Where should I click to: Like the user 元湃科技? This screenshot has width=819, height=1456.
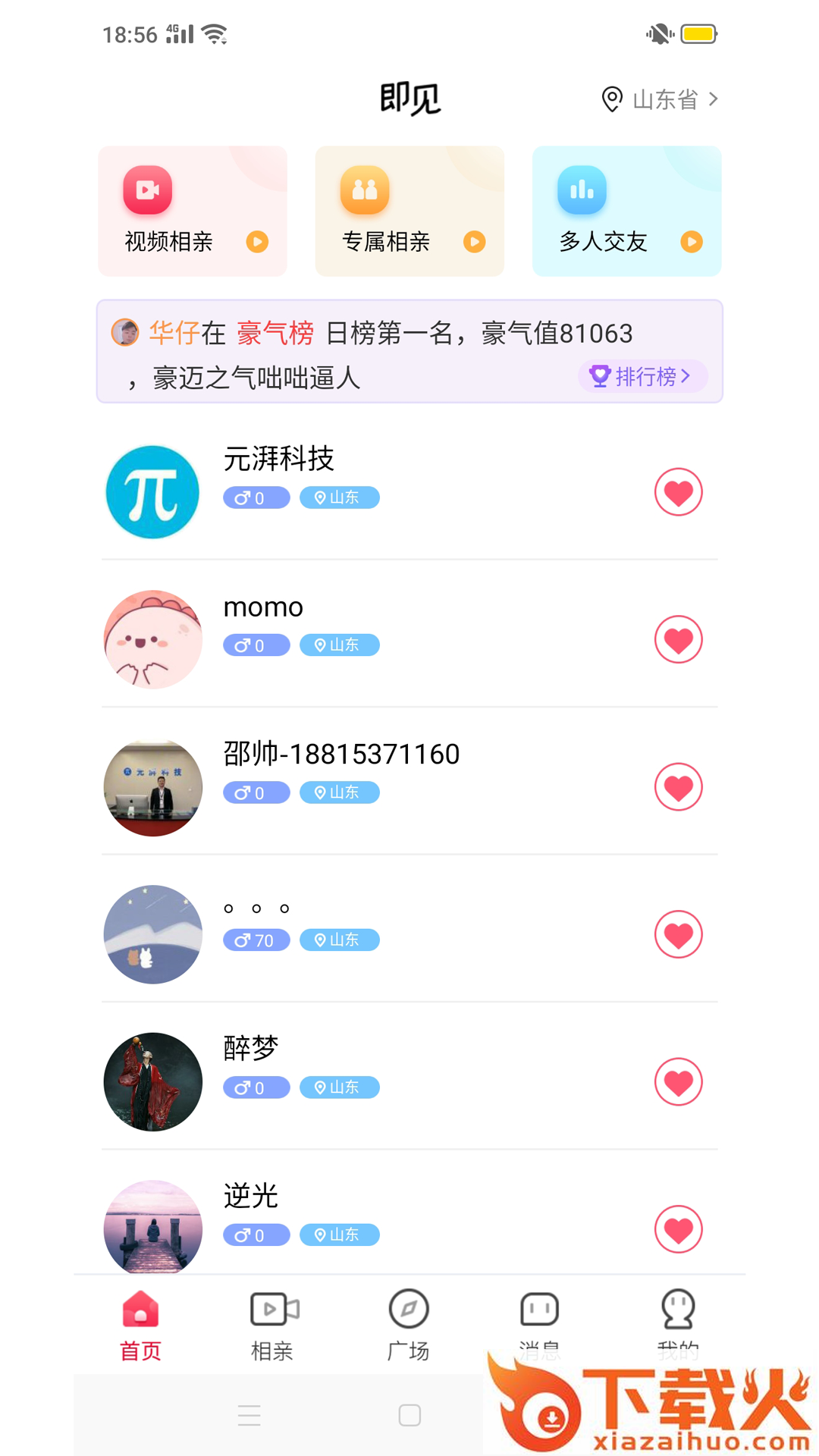click(678, 492)
